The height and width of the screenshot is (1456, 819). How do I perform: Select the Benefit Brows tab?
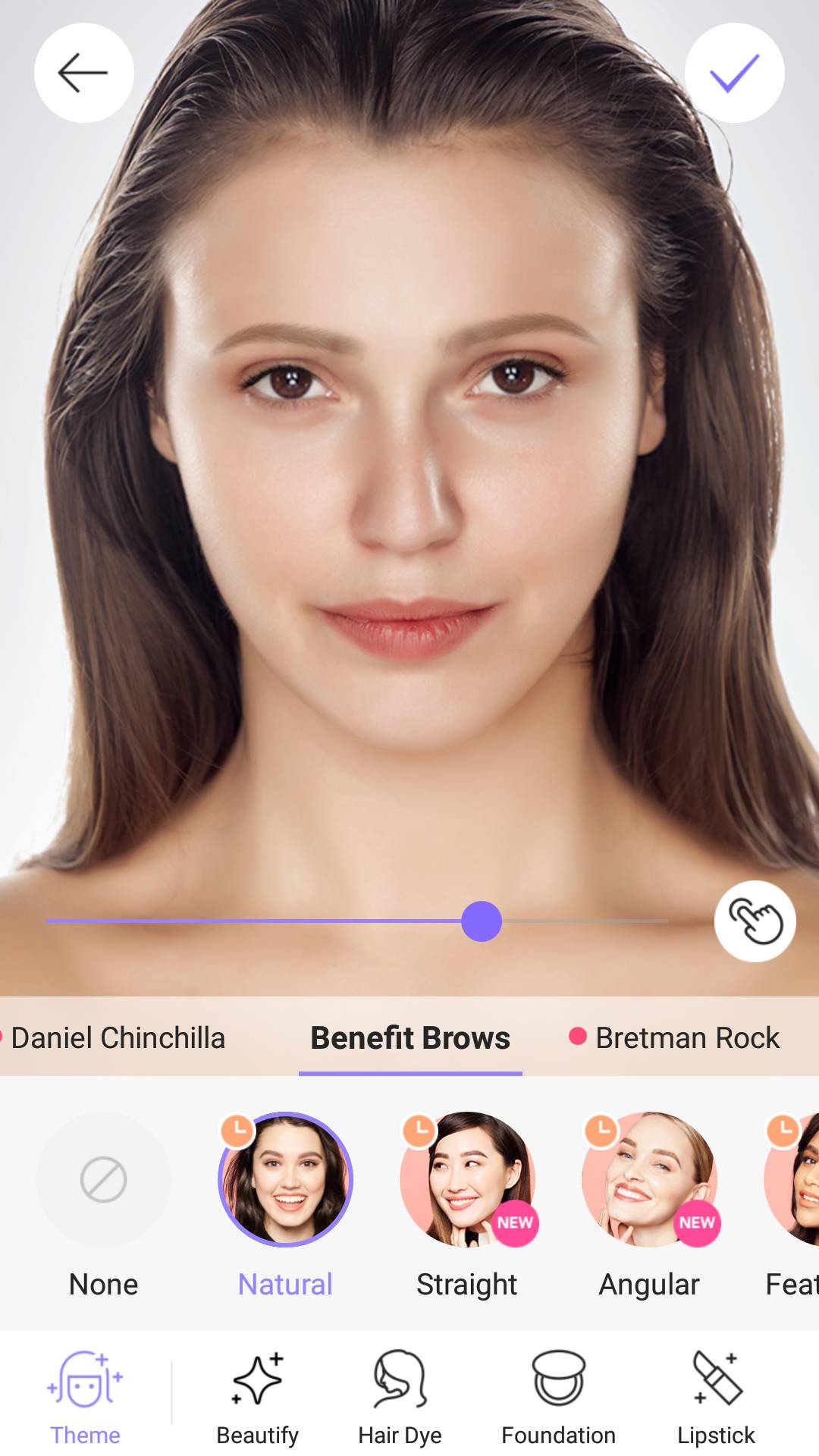410,1037
